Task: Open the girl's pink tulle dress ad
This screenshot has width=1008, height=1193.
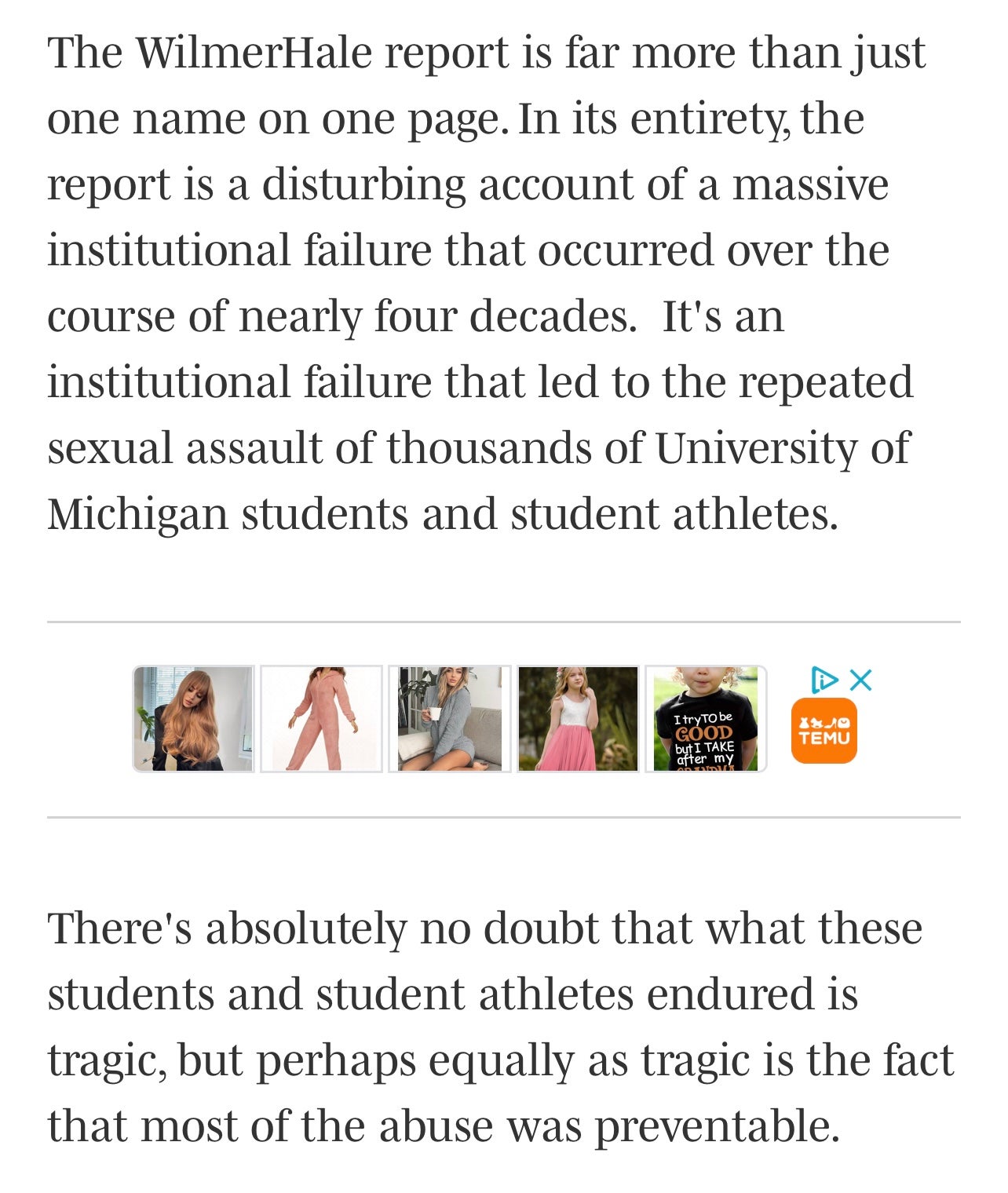Action: coord(577,718)
